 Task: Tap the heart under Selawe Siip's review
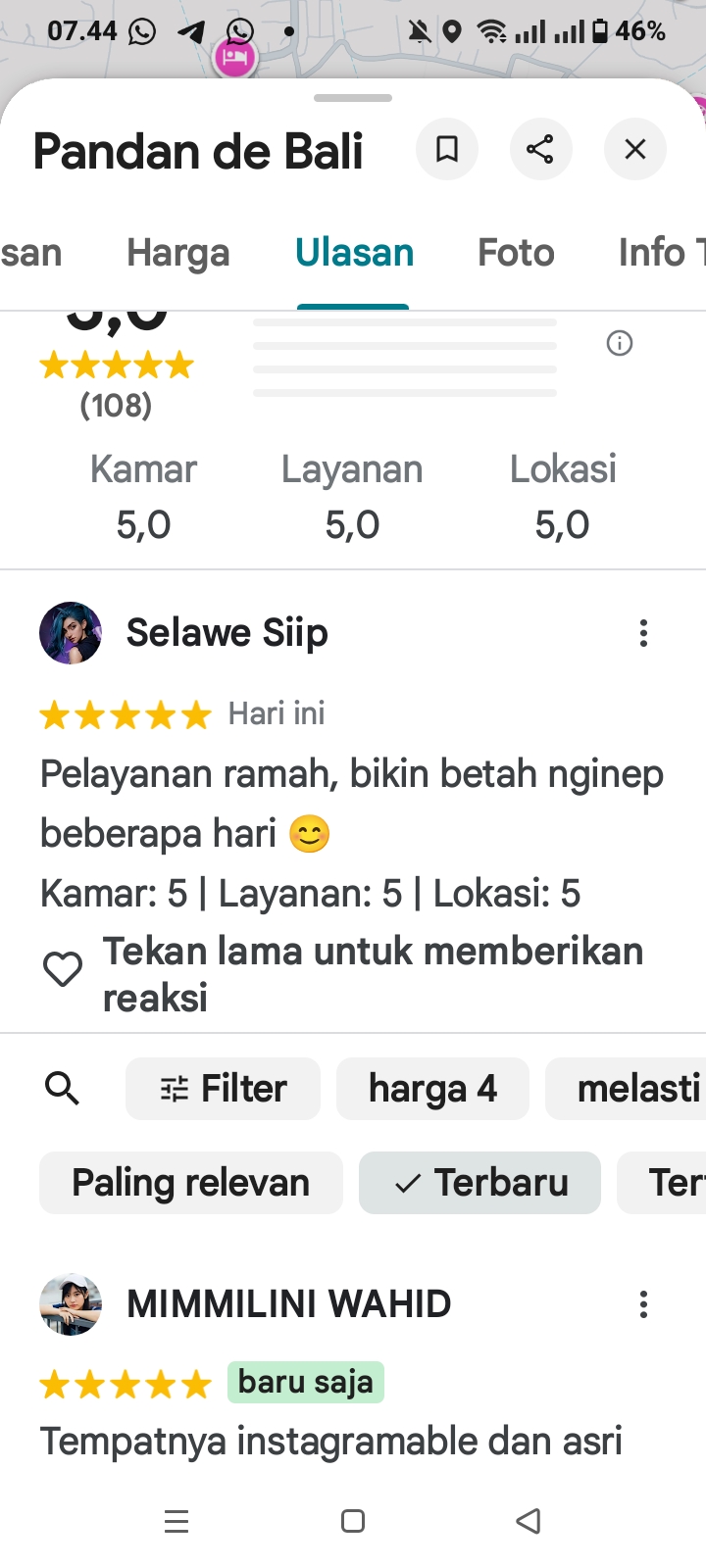click(x=63, y=970)
